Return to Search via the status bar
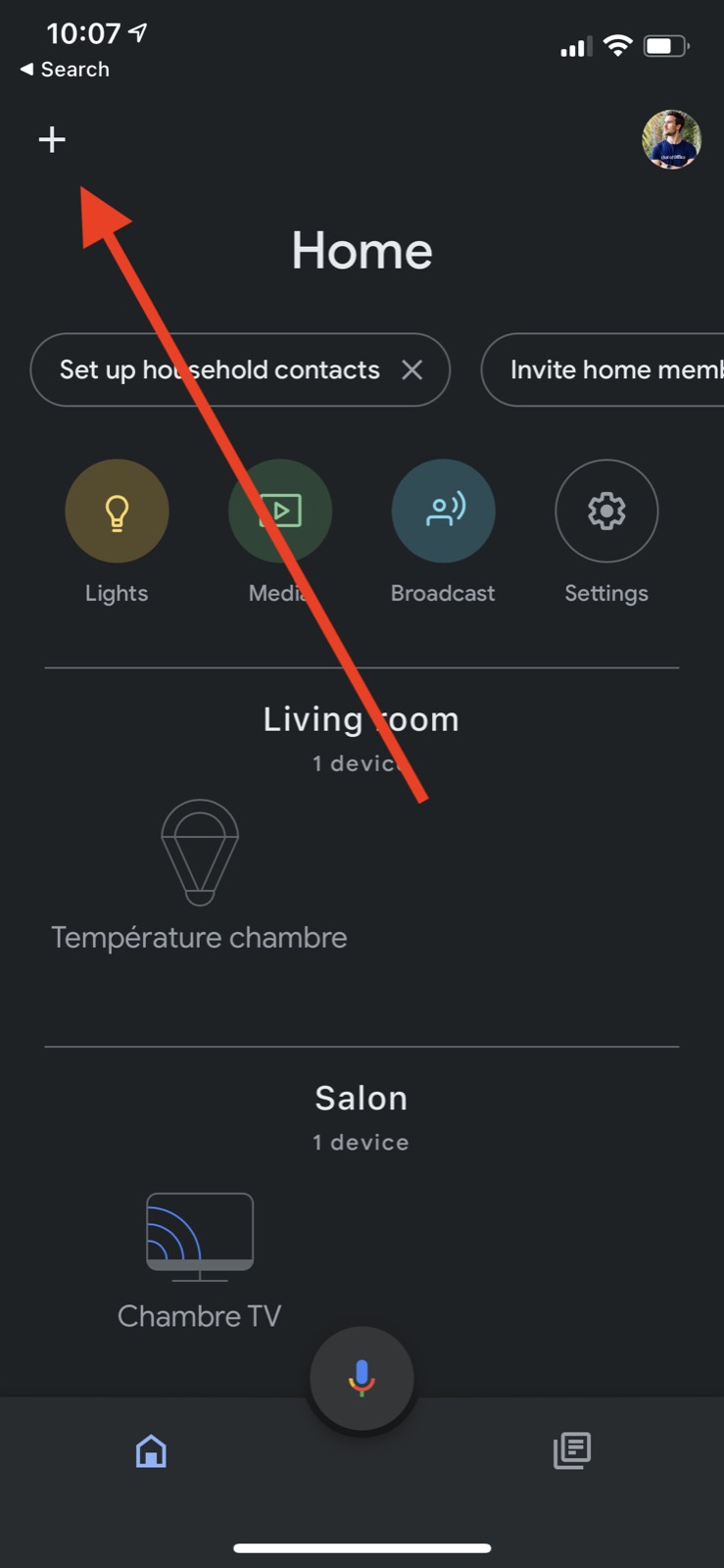Screen dimensions: 724x1568 (x=63, y=69)
